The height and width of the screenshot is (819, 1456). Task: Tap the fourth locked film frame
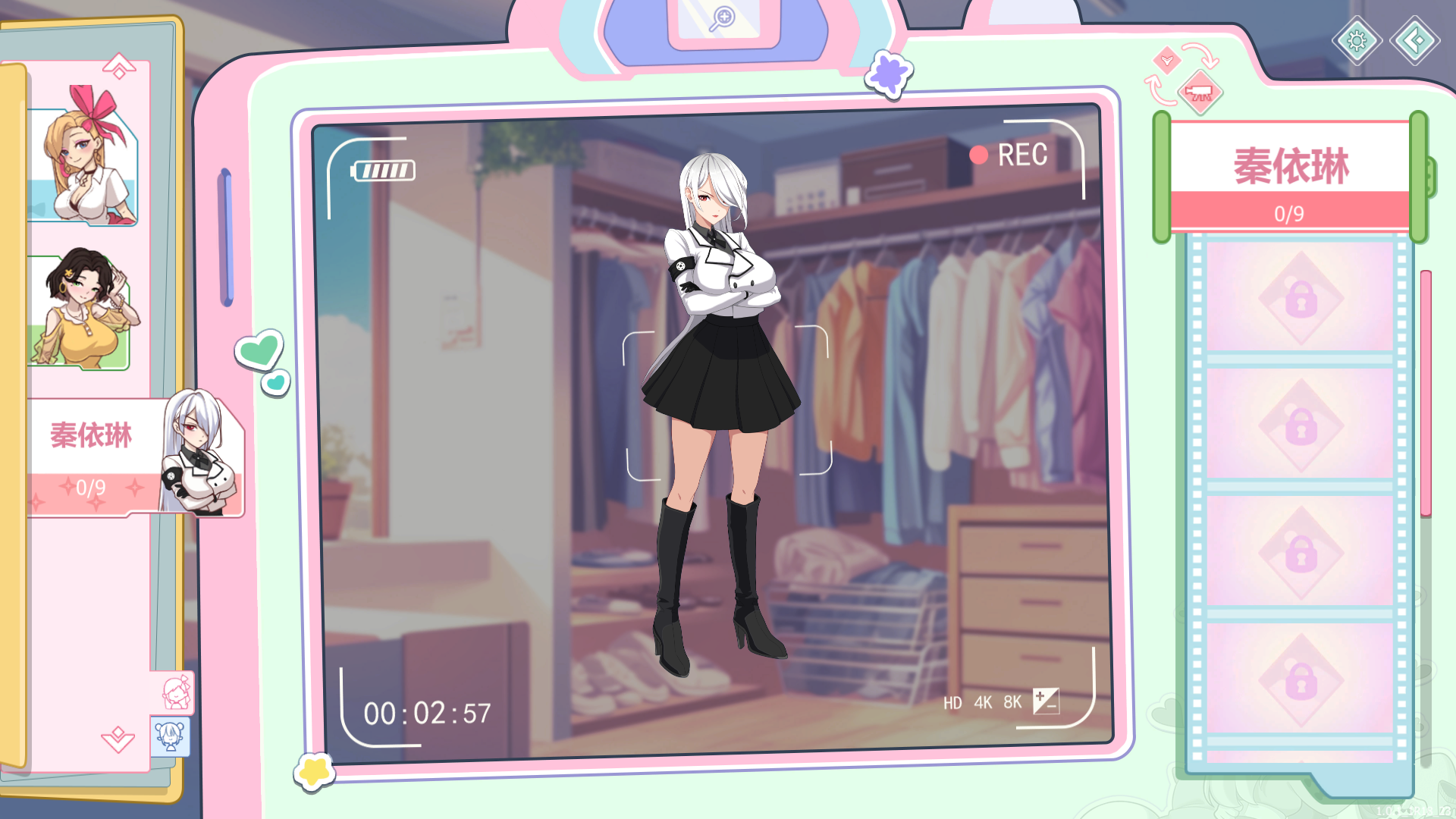[x=1301, y=679]
